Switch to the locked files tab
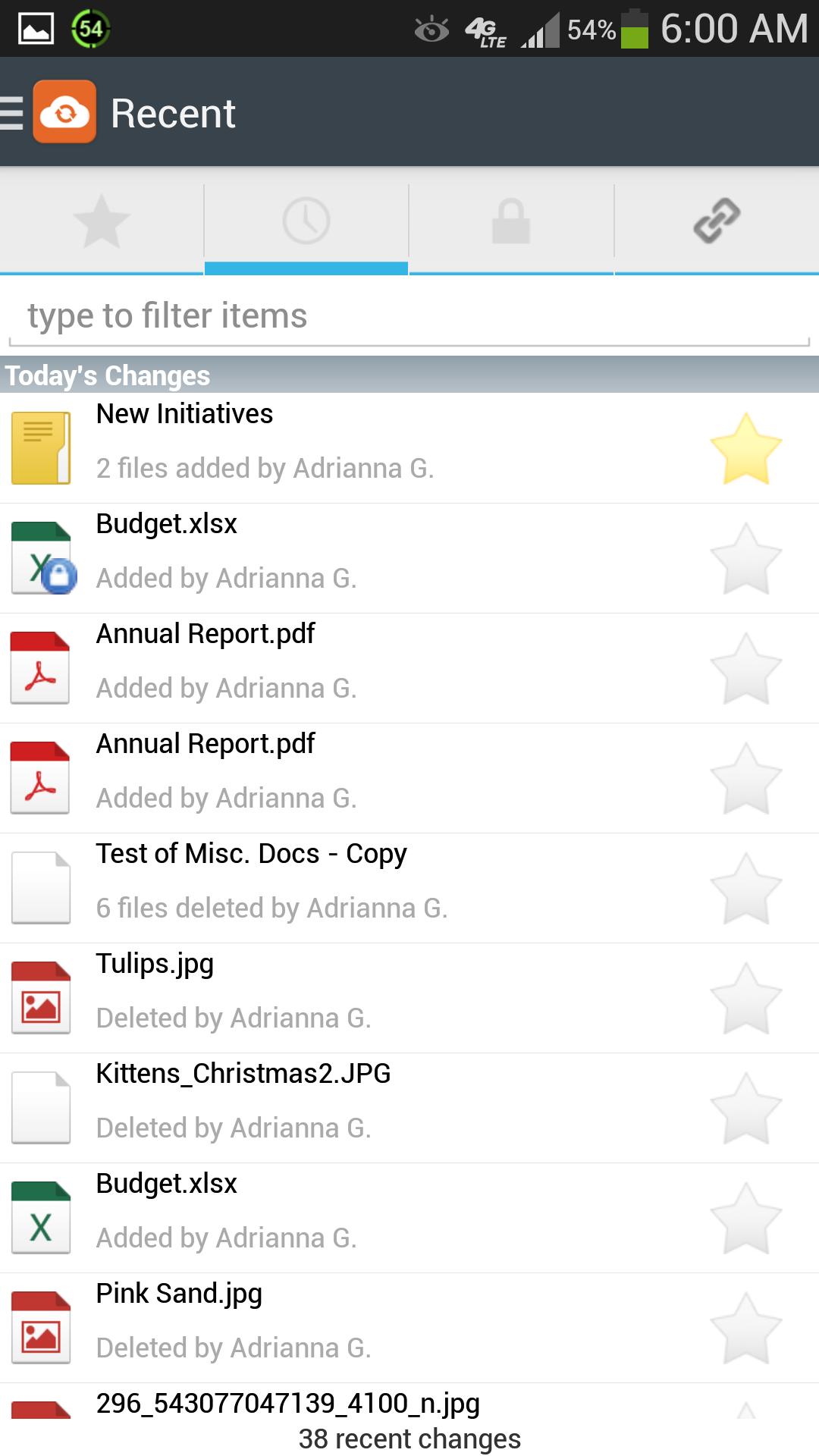The height and width of the screenshot is (1456, 819). tap(511, 221)
